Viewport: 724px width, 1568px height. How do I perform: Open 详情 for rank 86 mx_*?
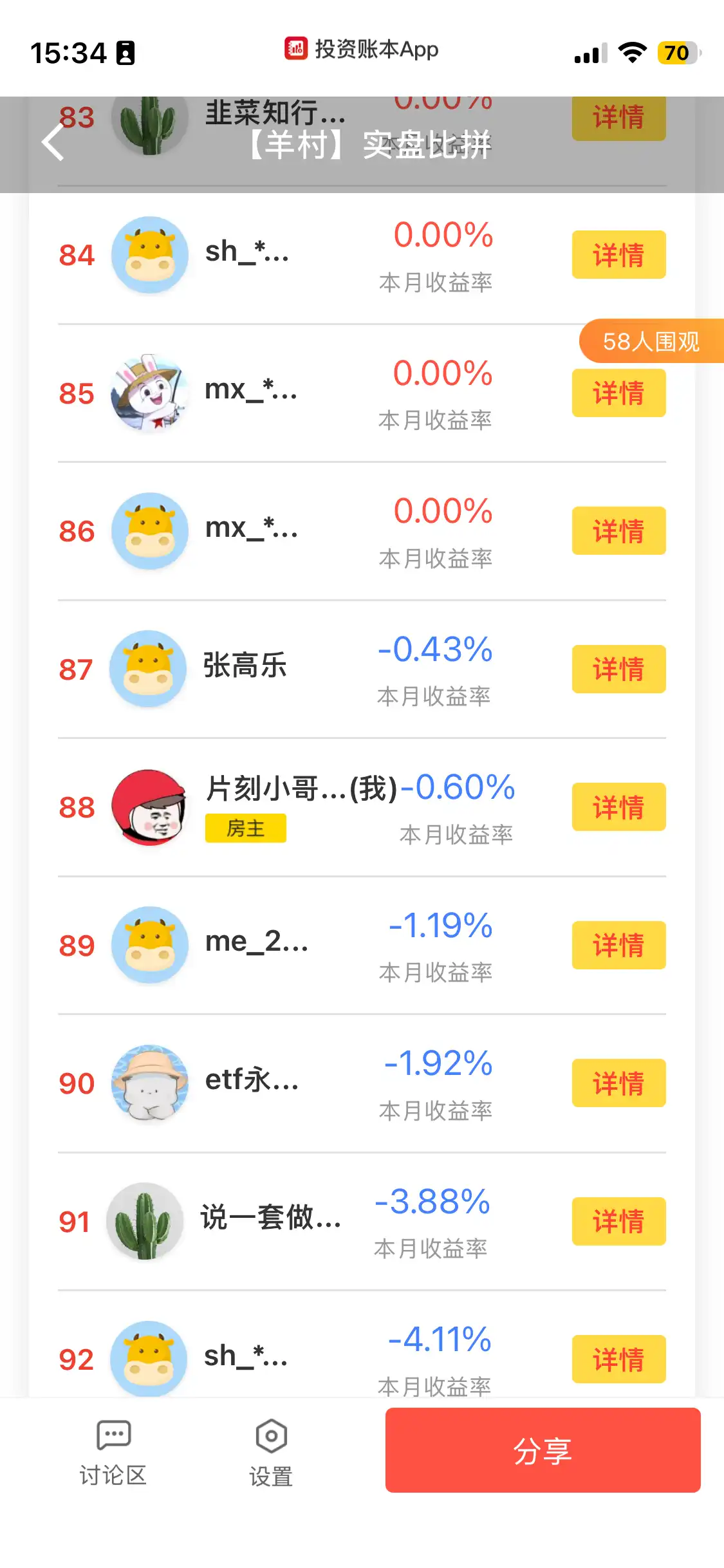tap(618, 531)
